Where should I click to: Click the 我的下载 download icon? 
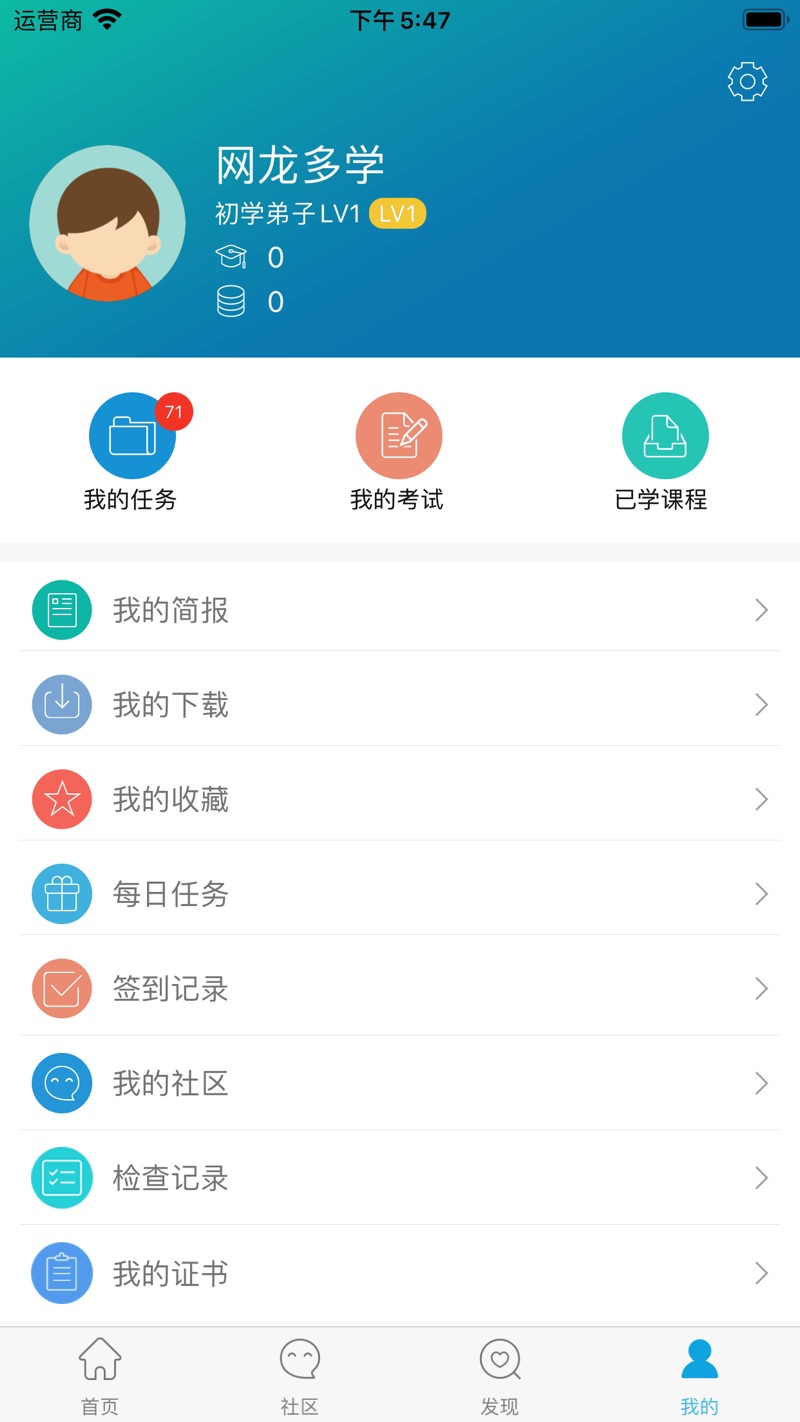tap(62, 704)
